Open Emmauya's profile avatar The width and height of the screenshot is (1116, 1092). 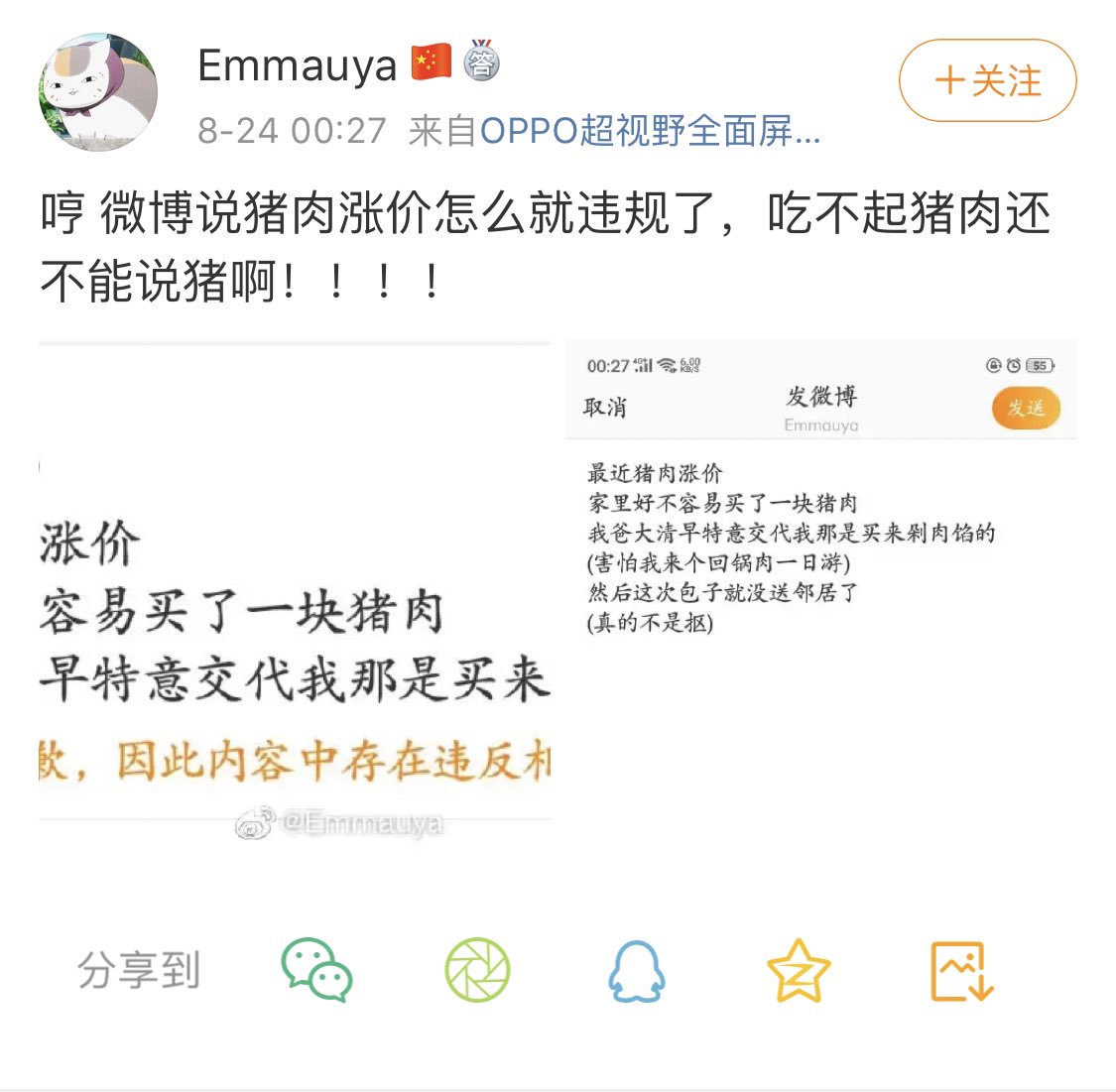click(x=98, y=92)
